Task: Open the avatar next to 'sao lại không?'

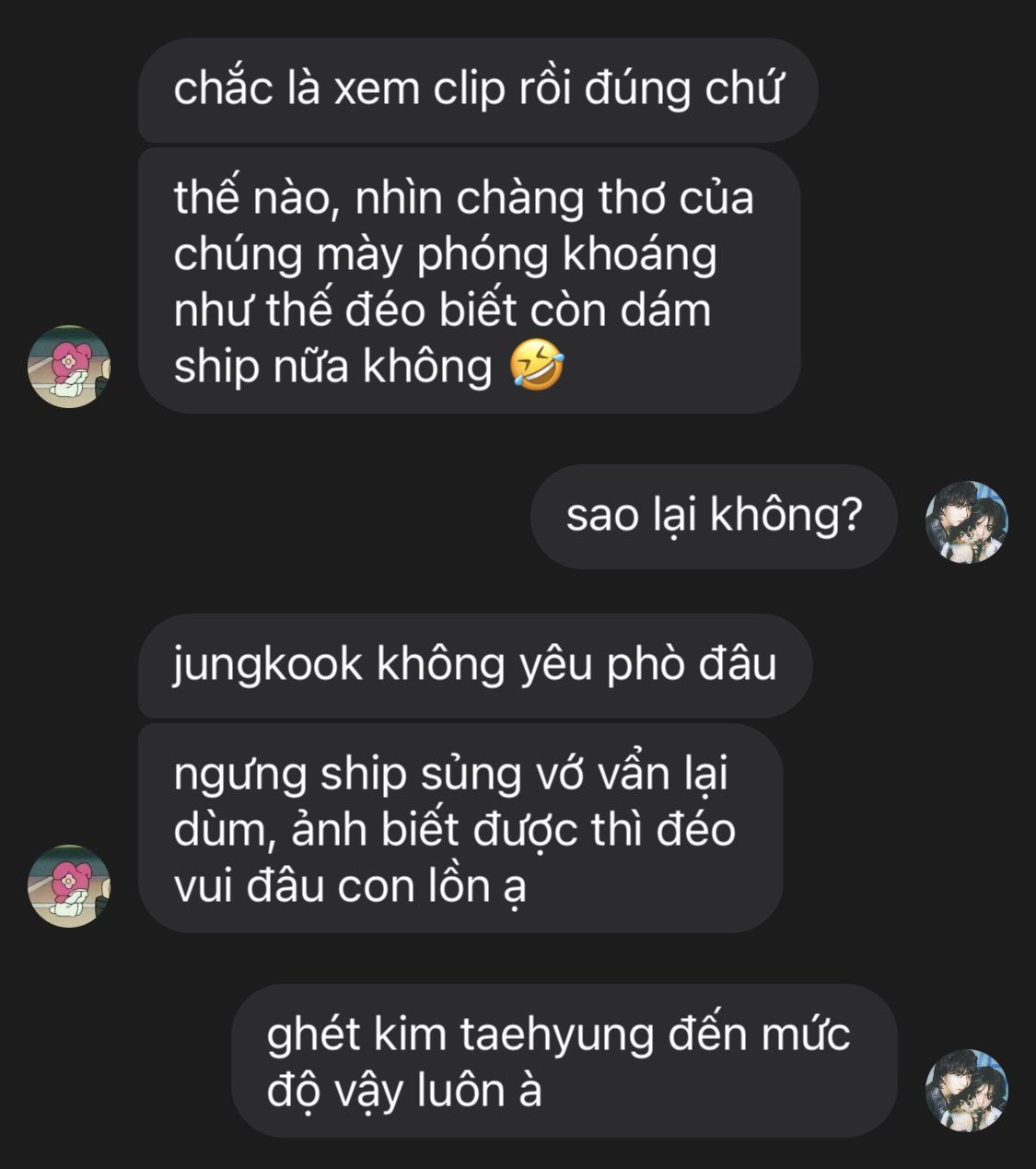Action: pos(966,522)
